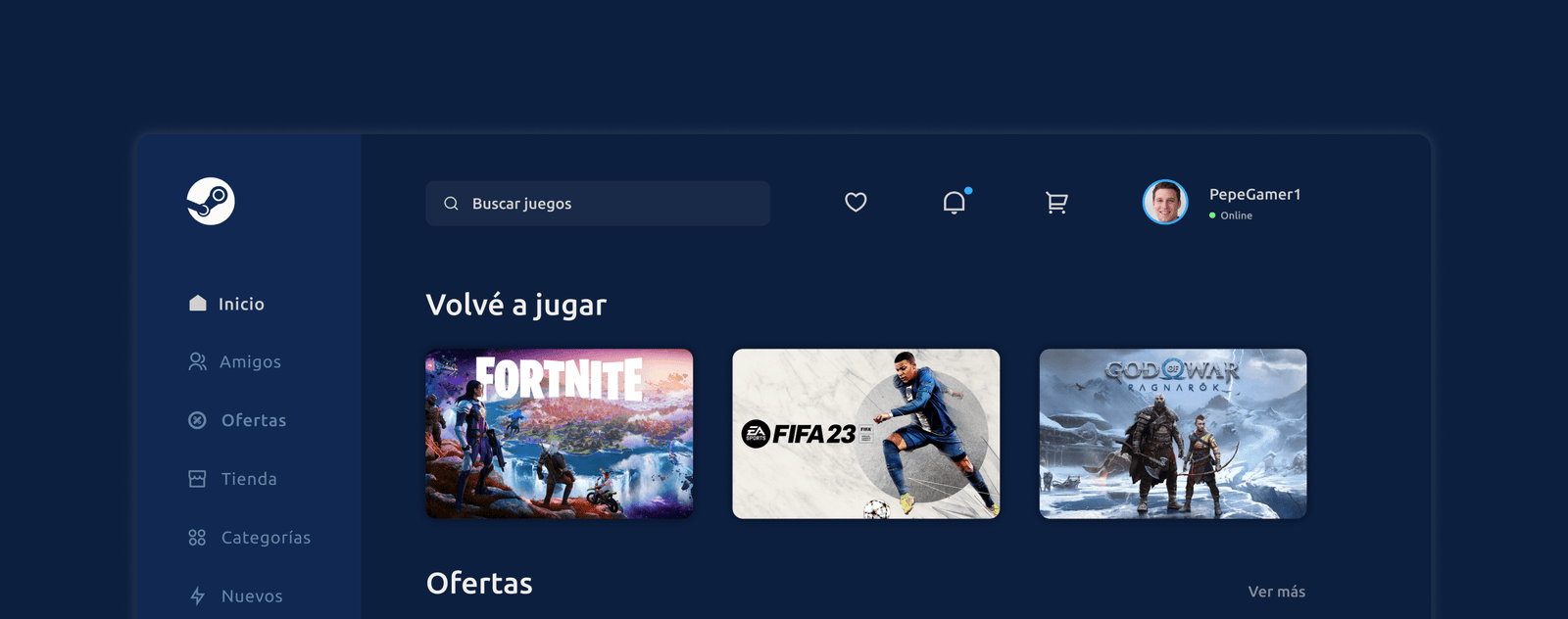Image resolution: width=1568 pixels, height=619 pixels.
Task: Open the Buscar juegos search field
Action: click(x=598, y=204)
